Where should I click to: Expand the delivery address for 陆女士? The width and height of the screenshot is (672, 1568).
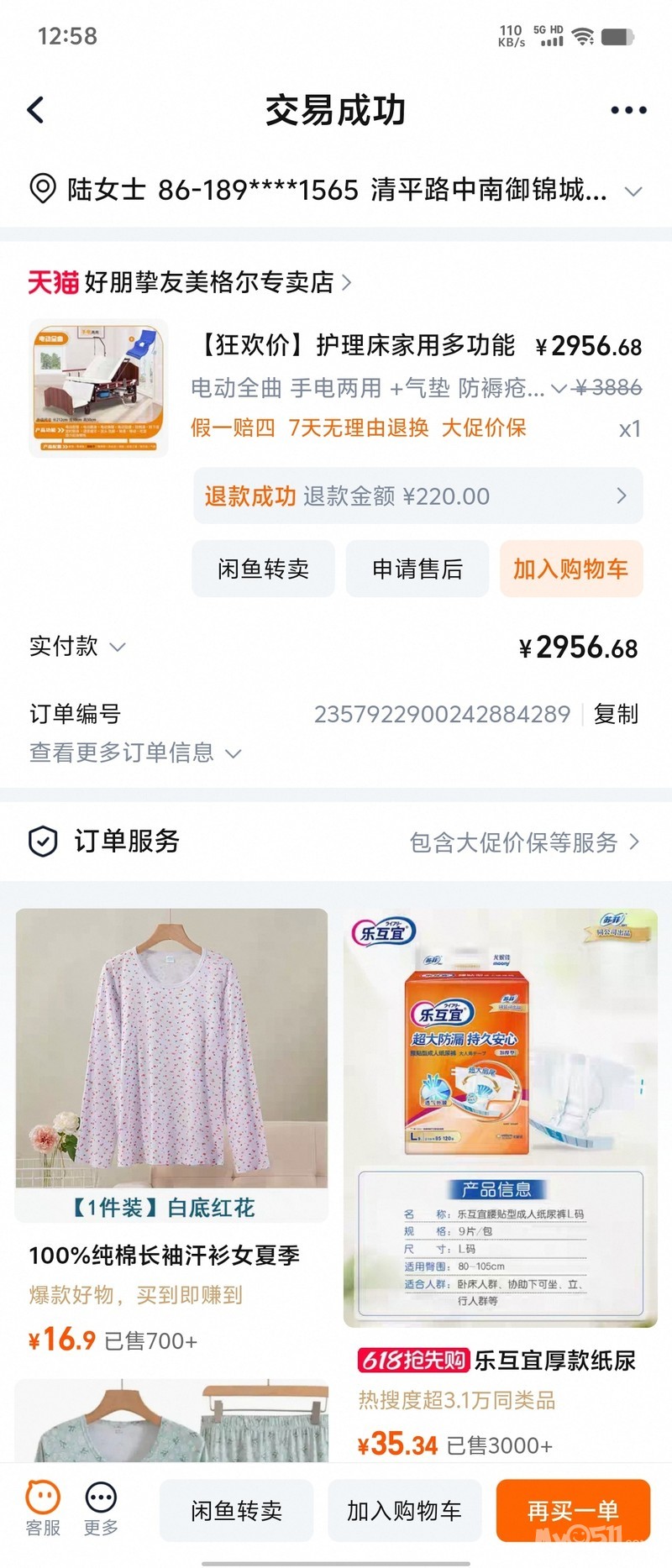pyautogui.click(x=633, y=191)
